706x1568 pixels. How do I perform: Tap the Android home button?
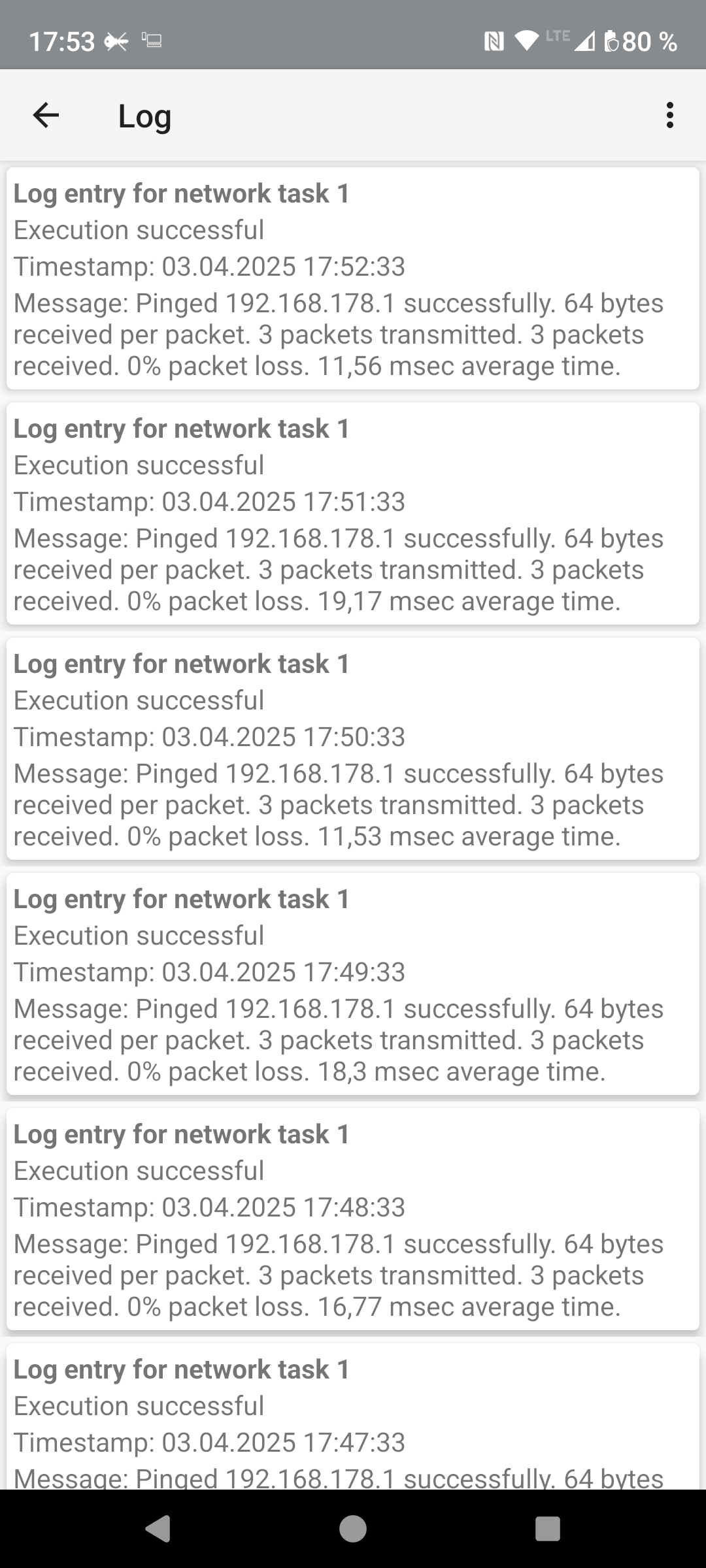pyautogui.click(x=353, y=1529)
